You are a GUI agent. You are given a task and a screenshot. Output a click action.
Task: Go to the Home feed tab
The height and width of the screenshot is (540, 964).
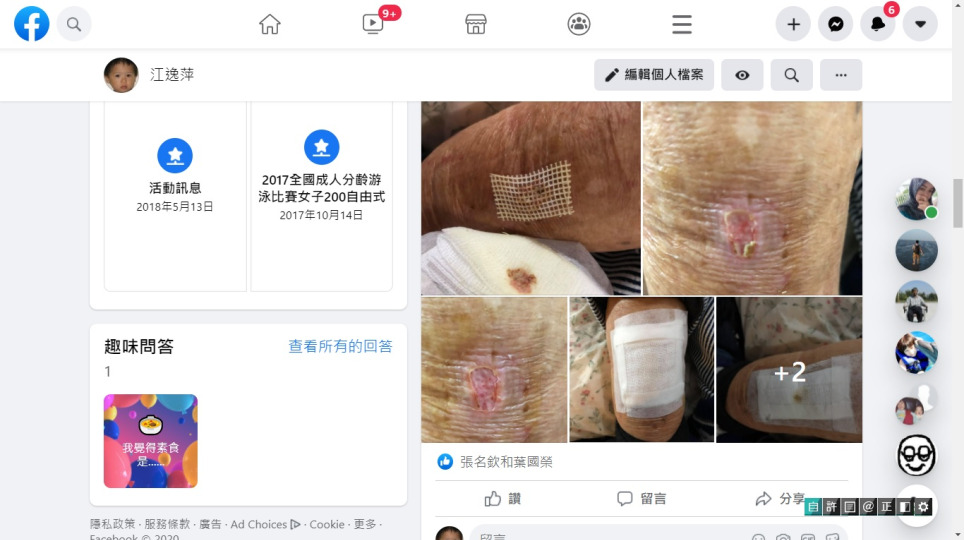coord(269,25)
